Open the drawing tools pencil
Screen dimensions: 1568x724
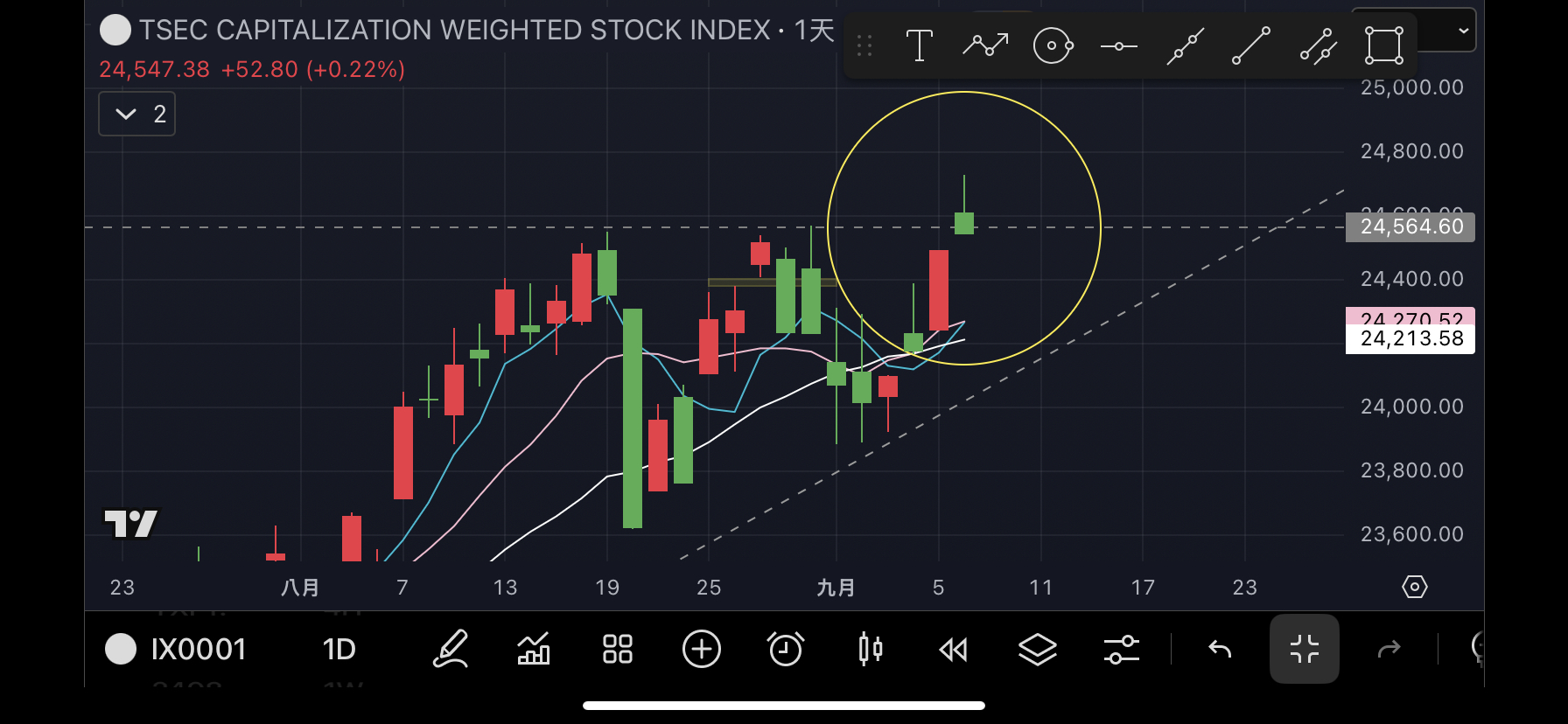click(451, 649)
